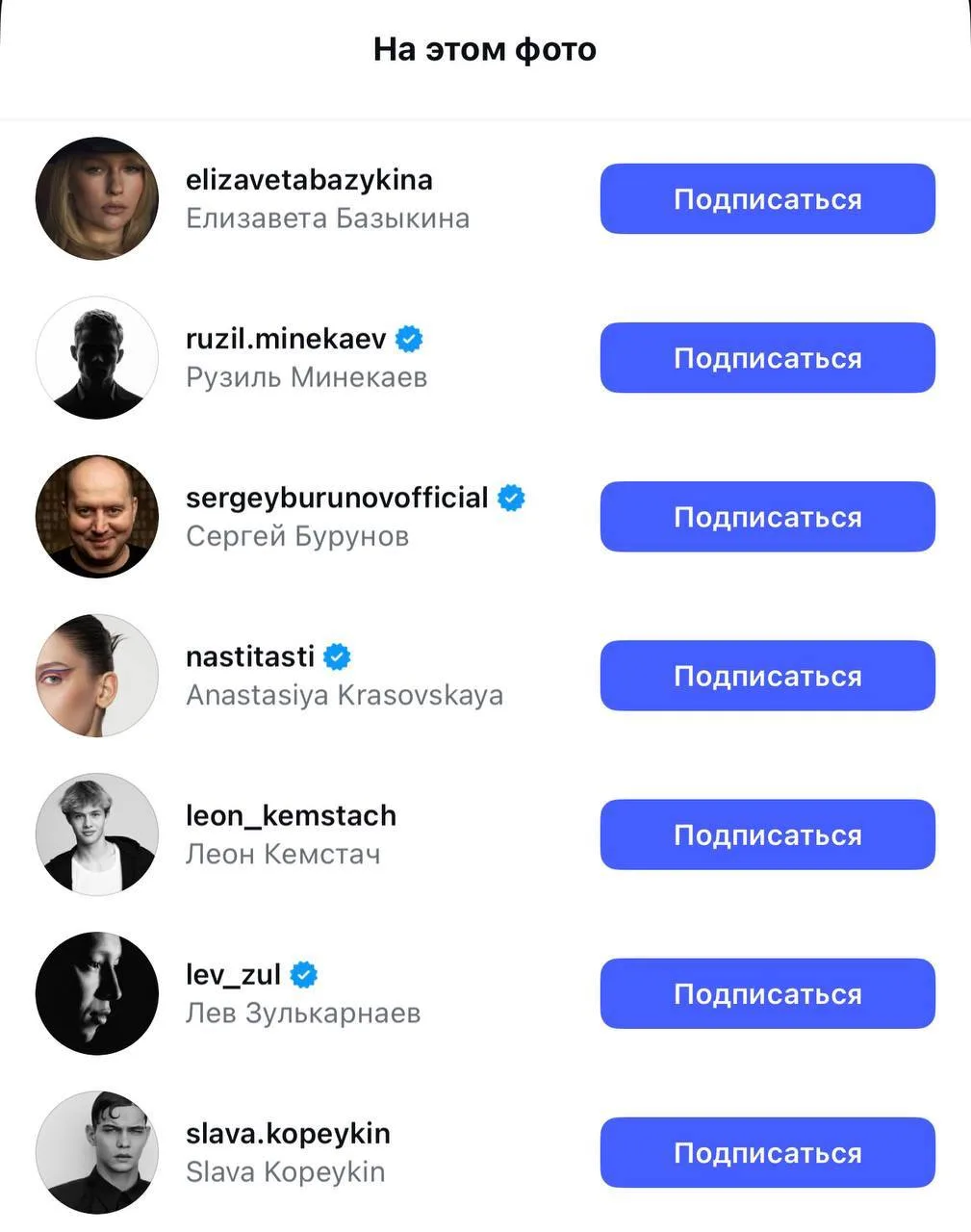971x1232 pixels.
Task: Follow nastitasti account
Action: pos(767,676)
